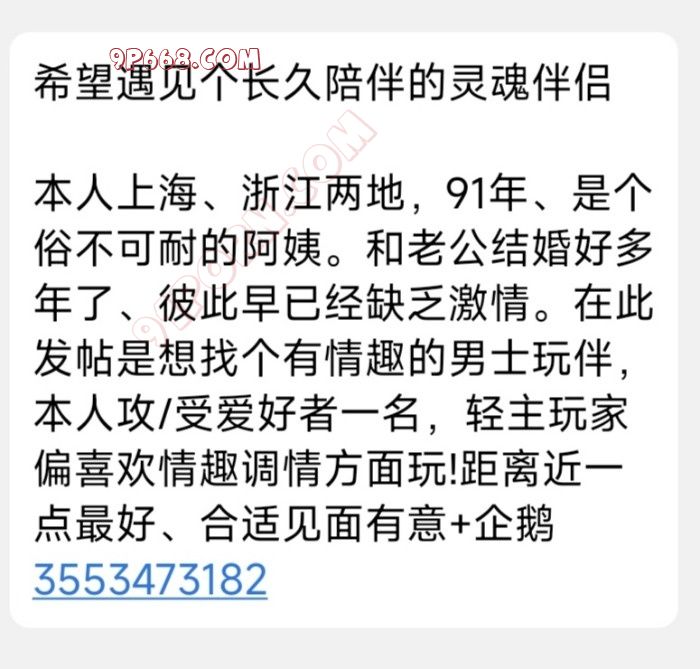Open the linked number 3553473182
This screenshot has height=669, width=700.
[x=150, y=580]
